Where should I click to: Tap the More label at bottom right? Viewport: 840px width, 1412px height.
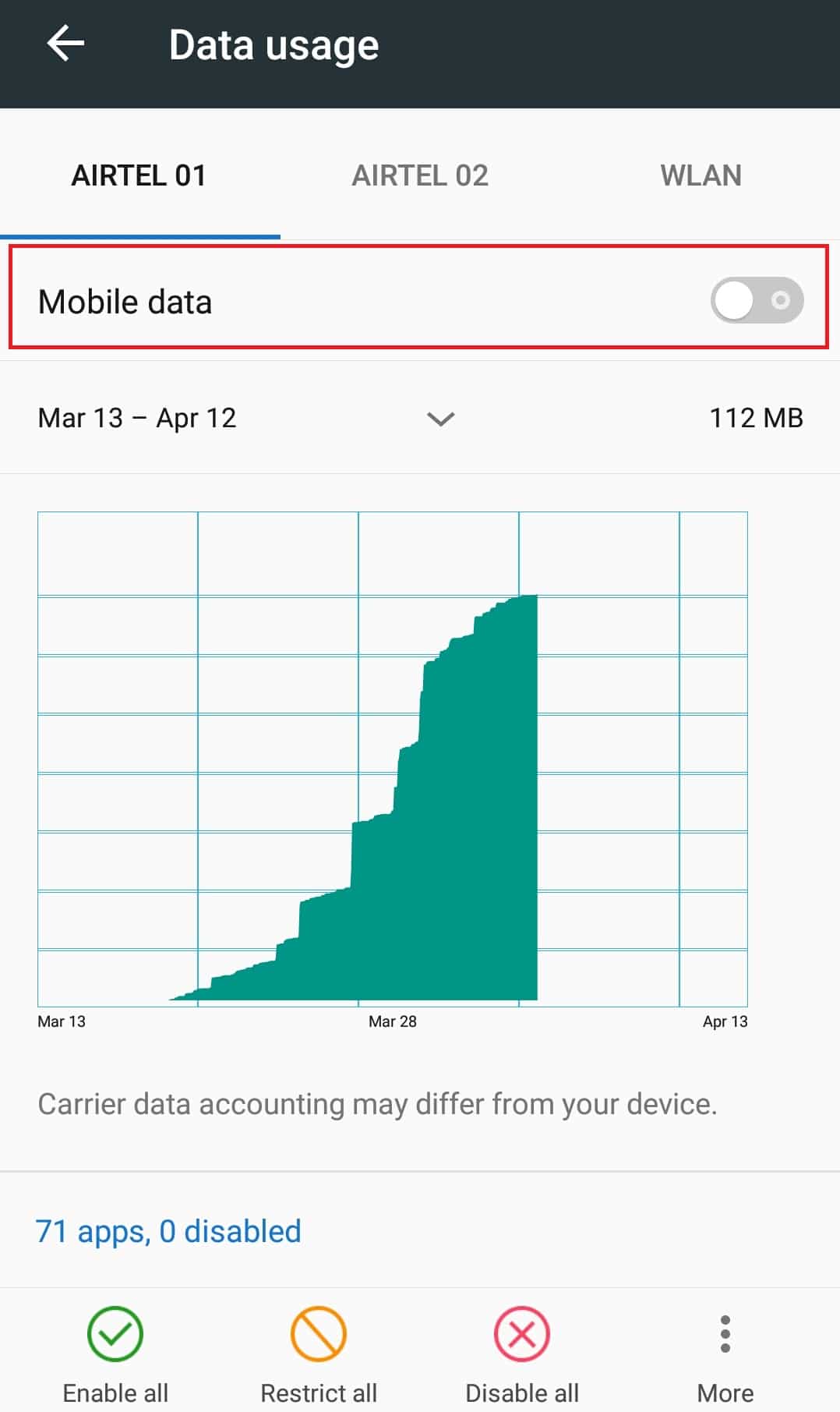click(725, 1392)
